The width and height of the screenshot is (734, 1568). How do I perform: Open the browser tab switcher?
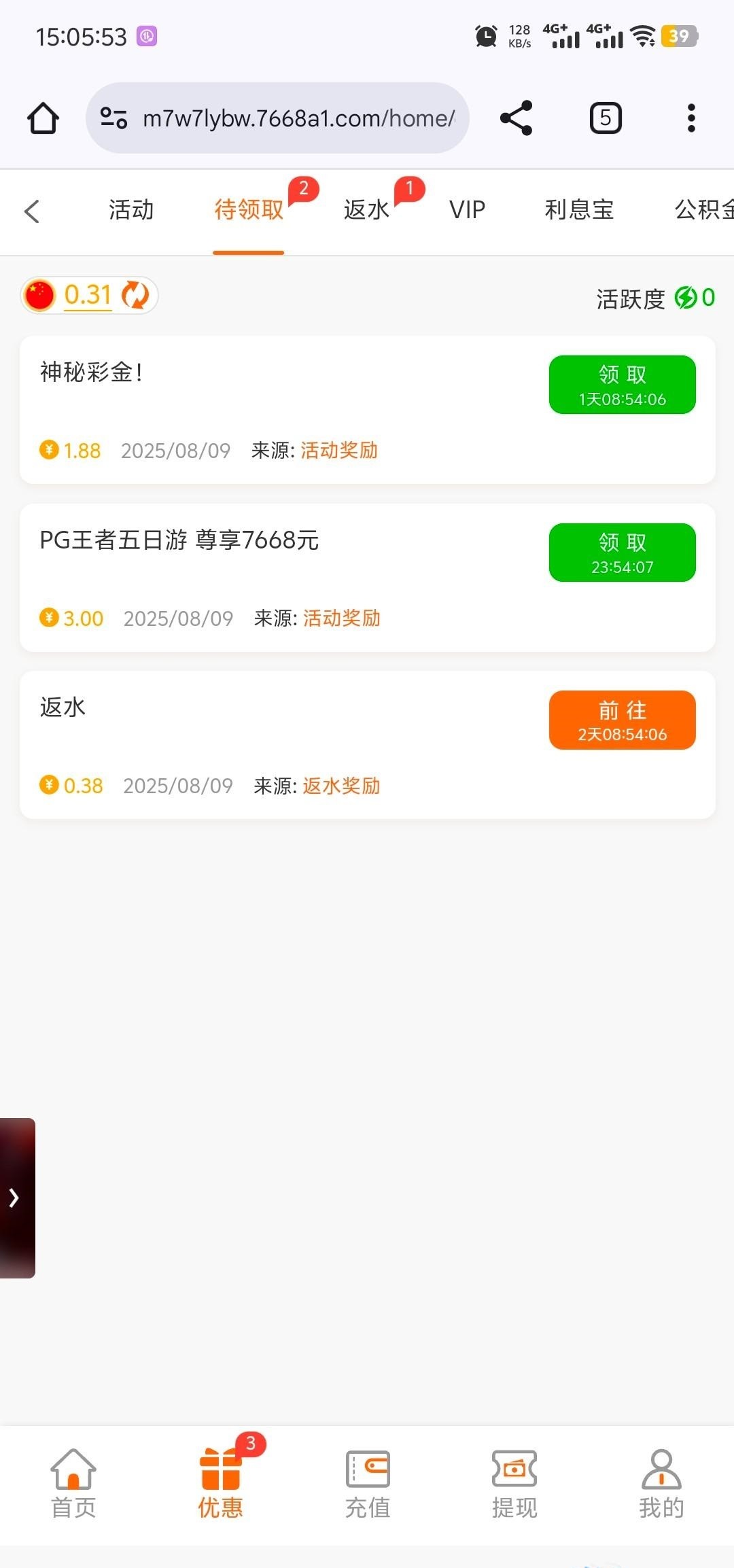606,118
